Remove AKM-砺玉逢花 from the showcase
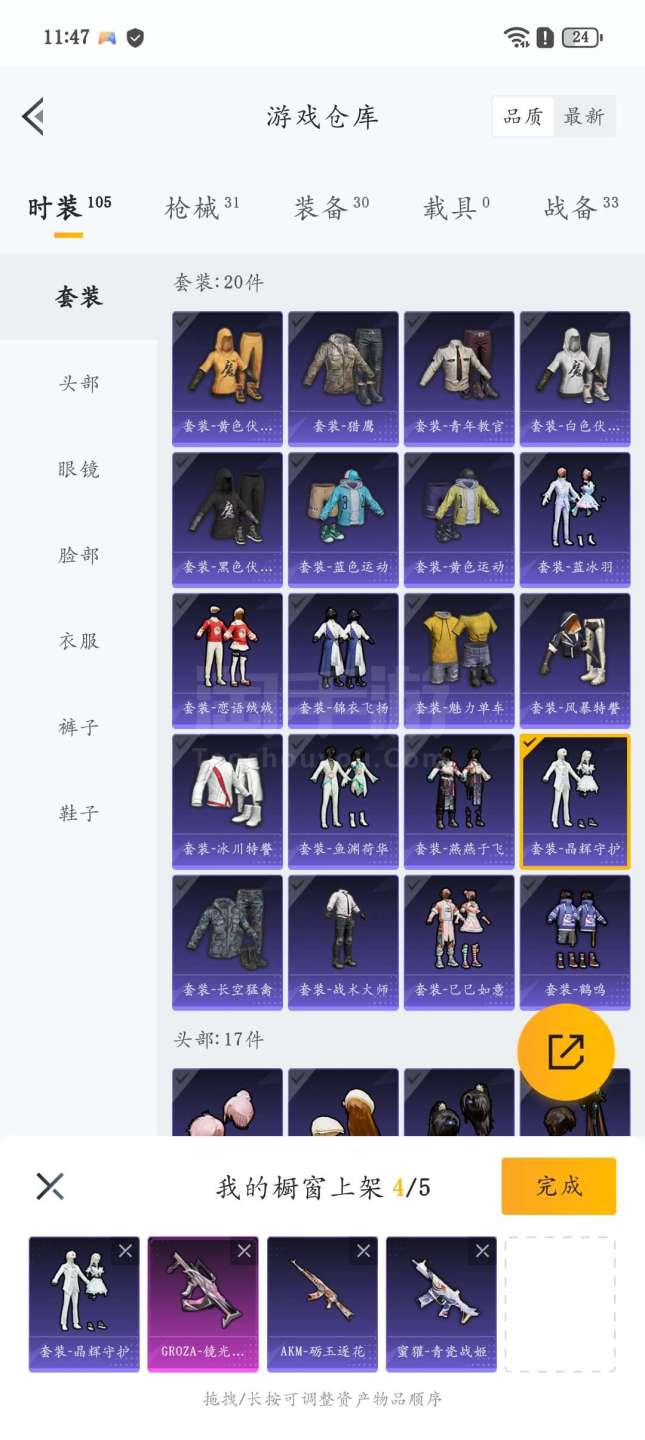 [363, 1251]
